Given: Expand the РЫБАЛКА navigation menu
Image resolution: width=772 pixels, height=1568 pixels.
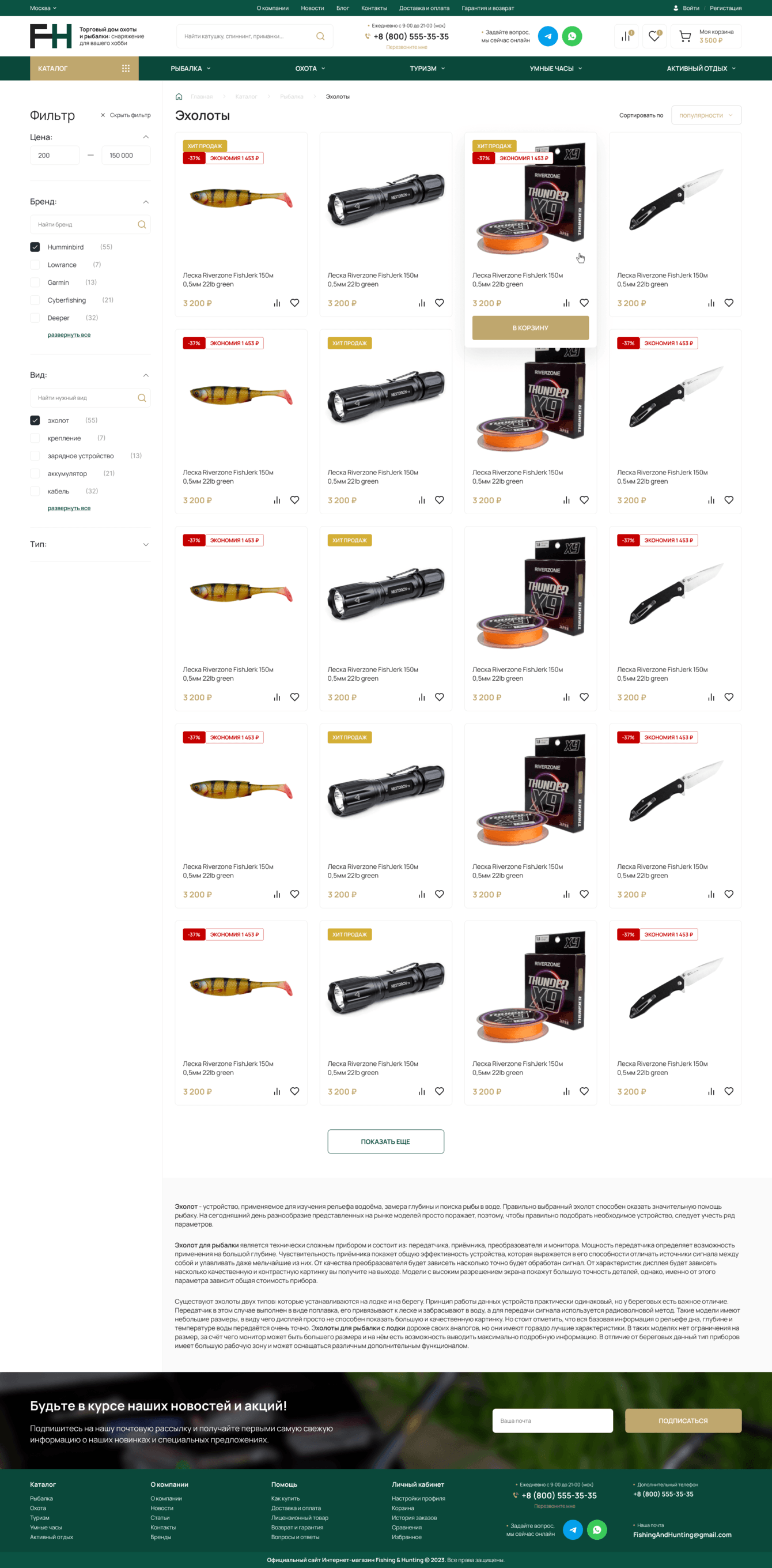Looking at the screenshot, I should point(191,68).
